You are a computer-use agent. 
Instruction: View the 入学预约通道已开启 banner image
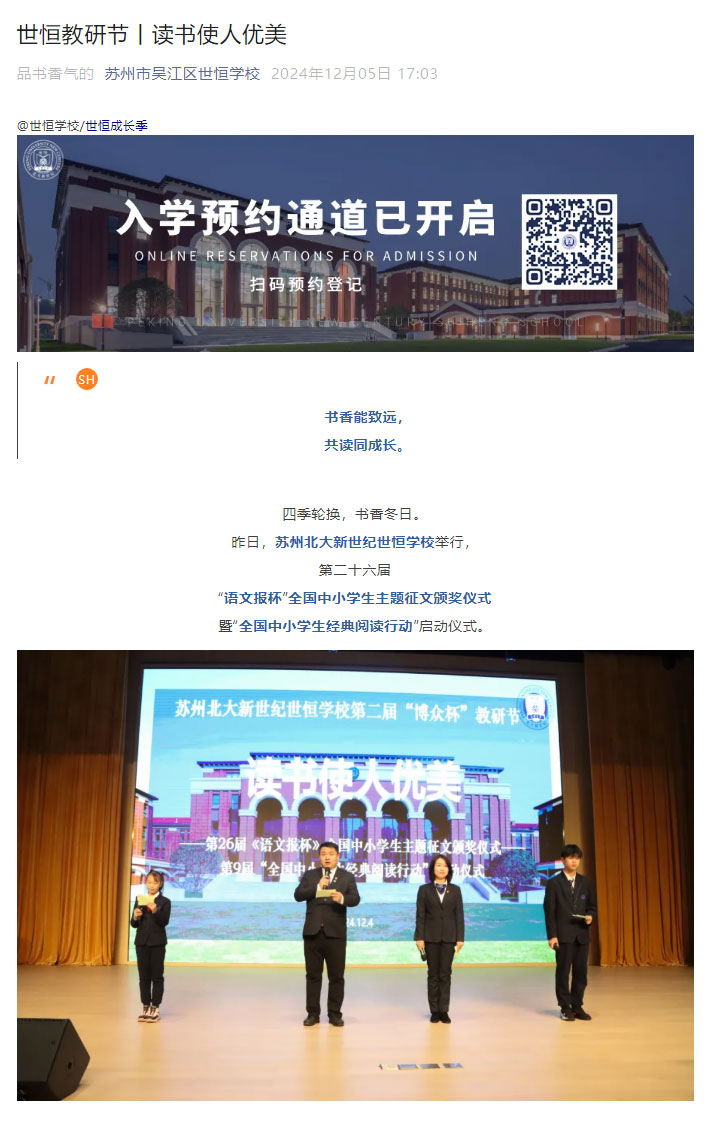[x=355, y=244]
